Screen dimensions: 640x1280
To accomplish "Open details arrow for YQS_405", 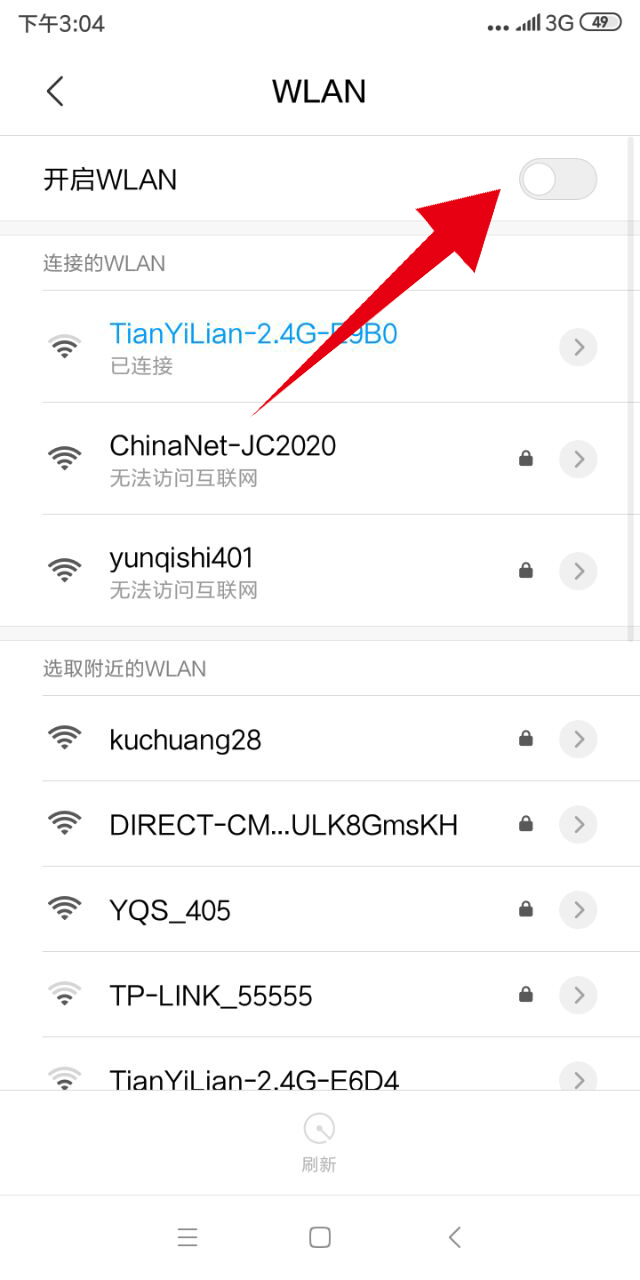I will [x=578, y=909].
